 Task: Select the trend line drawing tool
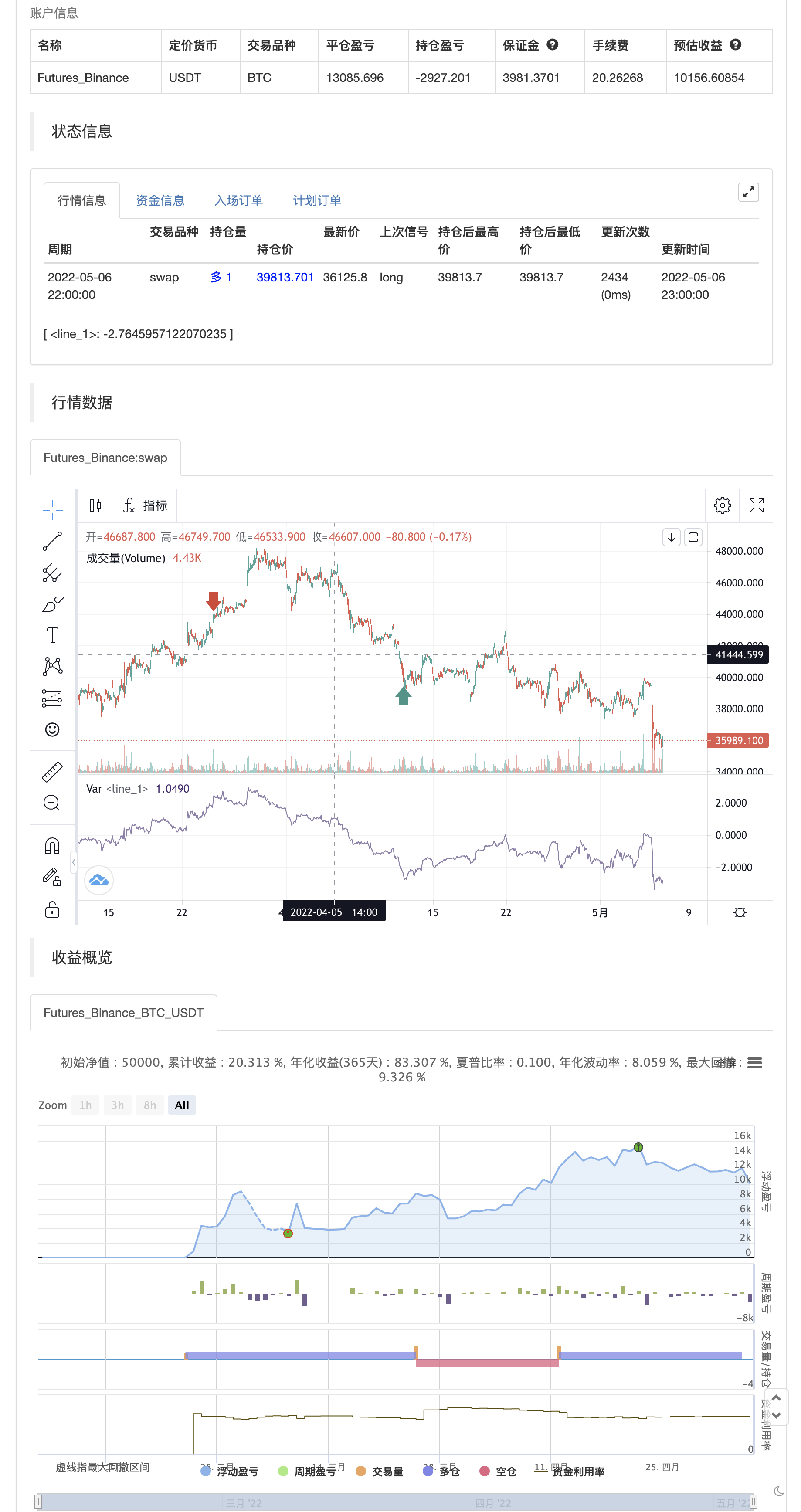pyautogui.click(x=52, y=541)
